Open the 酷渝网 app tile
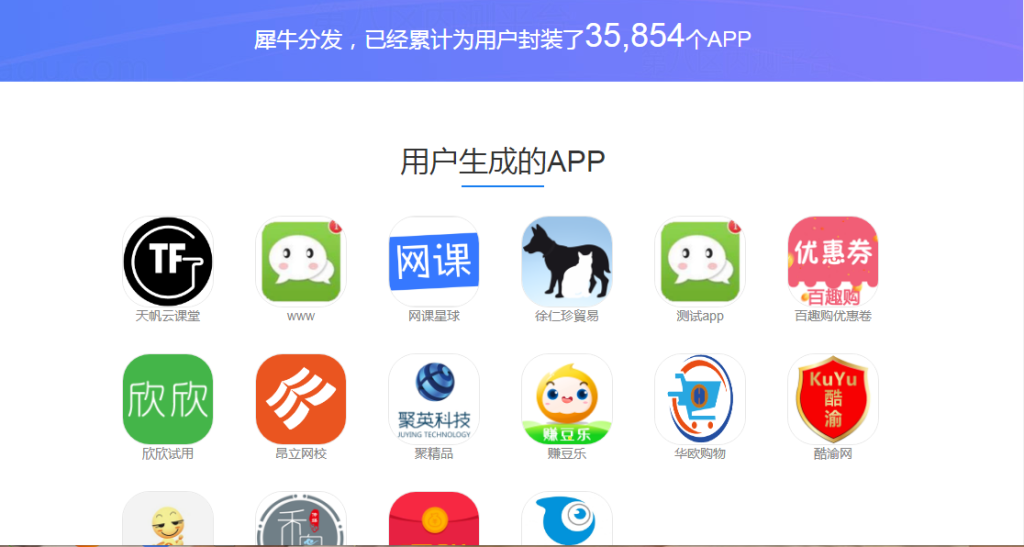Screen dimensions: 1024x547 pos(833,399)
